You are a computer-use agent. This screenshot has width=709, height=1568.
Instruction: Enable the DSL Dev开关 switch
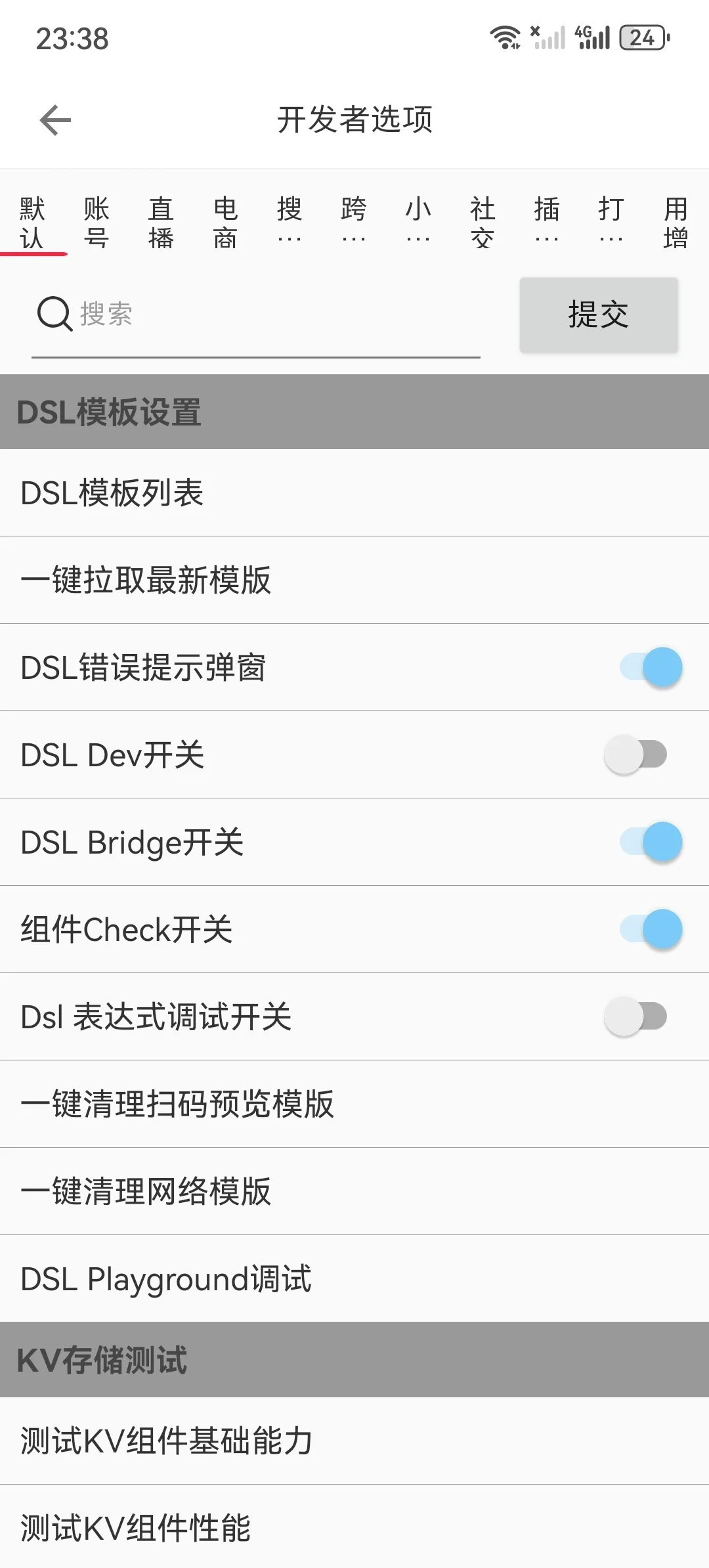[636, 754]
